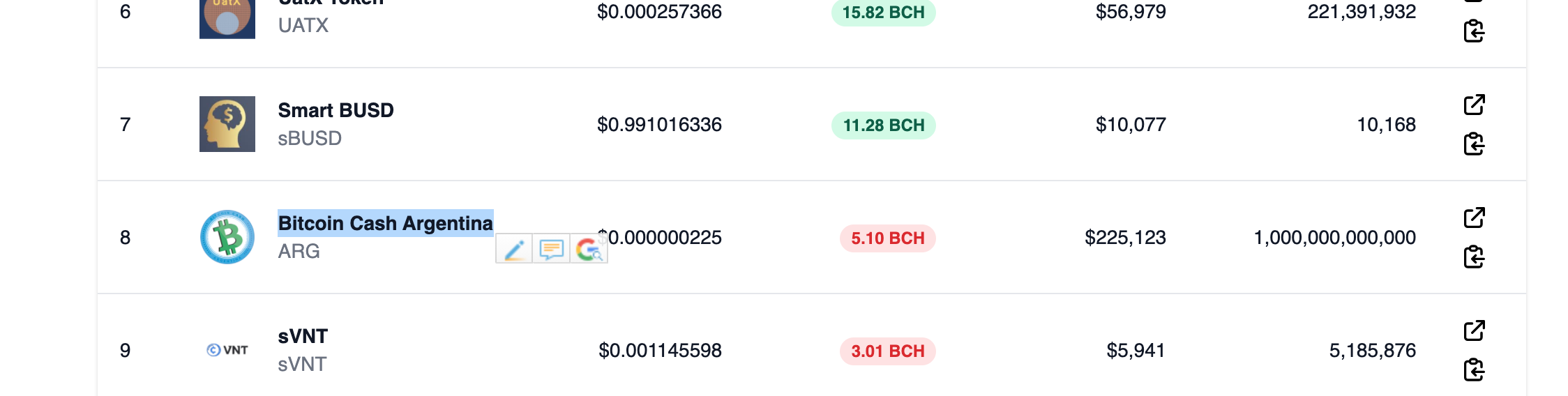
Task: Tap the highlight pencil in selection popup
Action: click(514, 249)
